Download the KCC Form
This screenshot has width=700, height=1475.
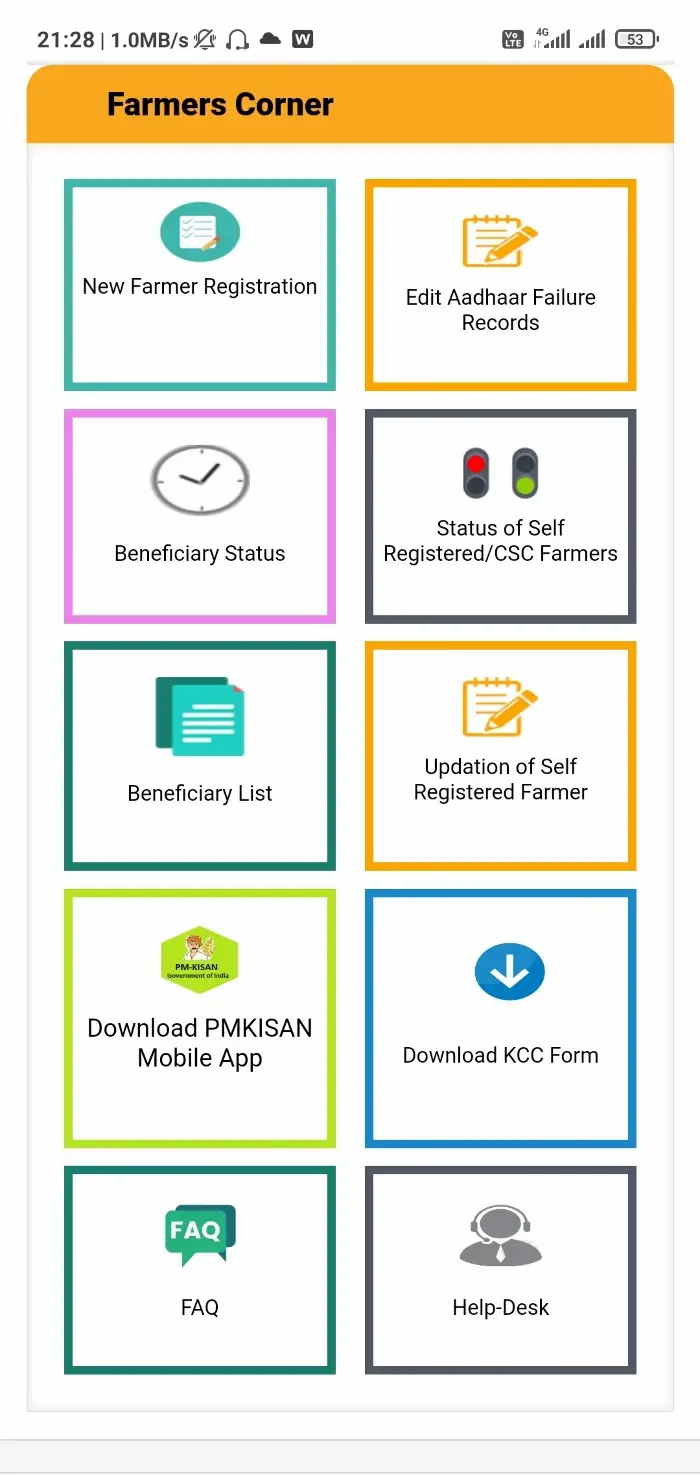click(500, 1017)
